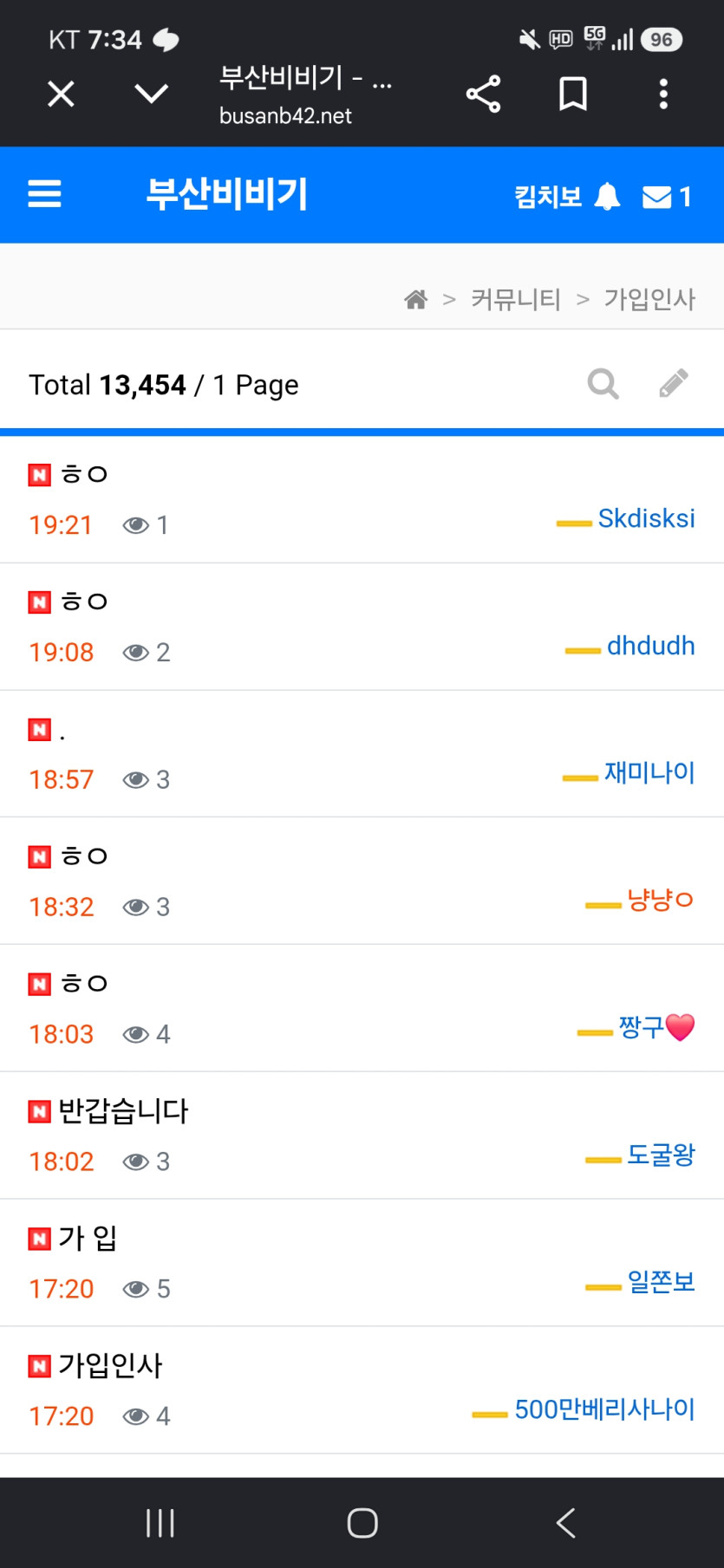Image resolution: width=724 pixels, height=1568 pixels.
Task: Open the browser overflow menu
Action: click(x=663, y=94)
